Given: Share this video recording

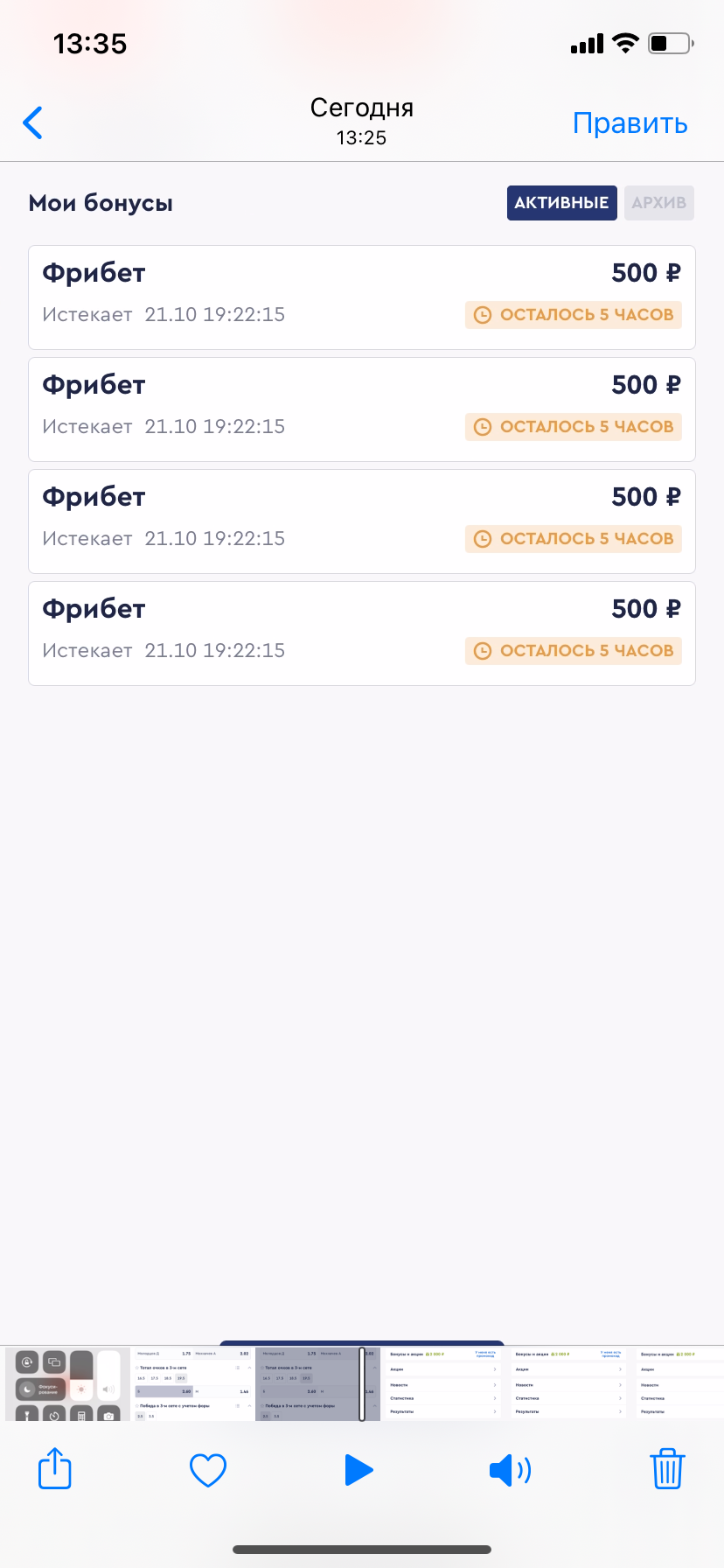Looking at the screenshot, I should click(54, 1469).
